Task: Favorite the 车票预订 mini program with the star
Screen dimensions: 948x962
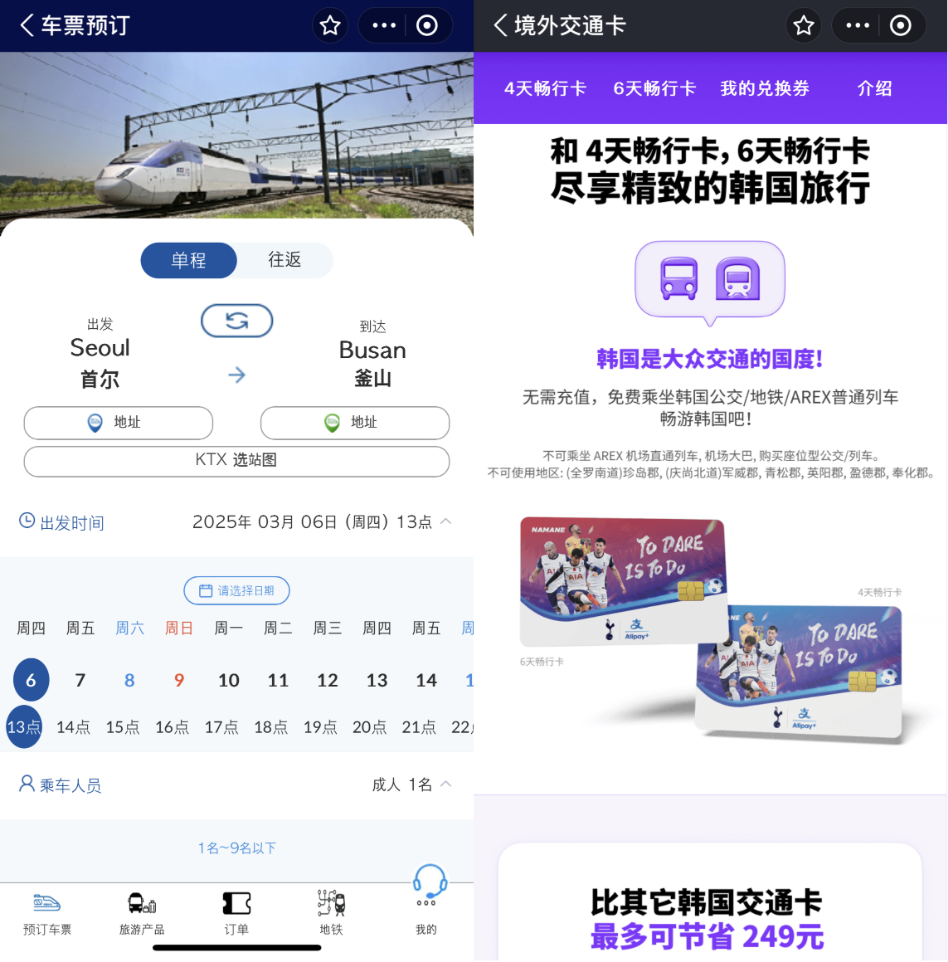Action: 330,25
